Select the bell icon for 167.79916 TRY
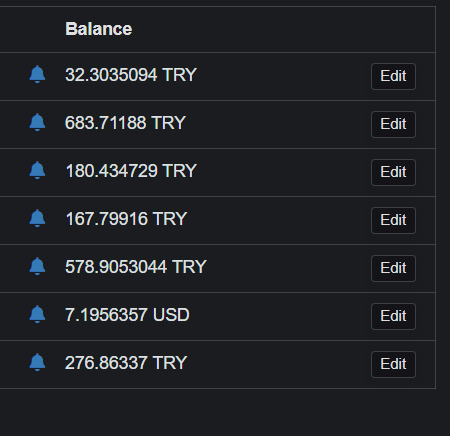Image resolution: width=450 pixels, height=436 pixels. 37,218
